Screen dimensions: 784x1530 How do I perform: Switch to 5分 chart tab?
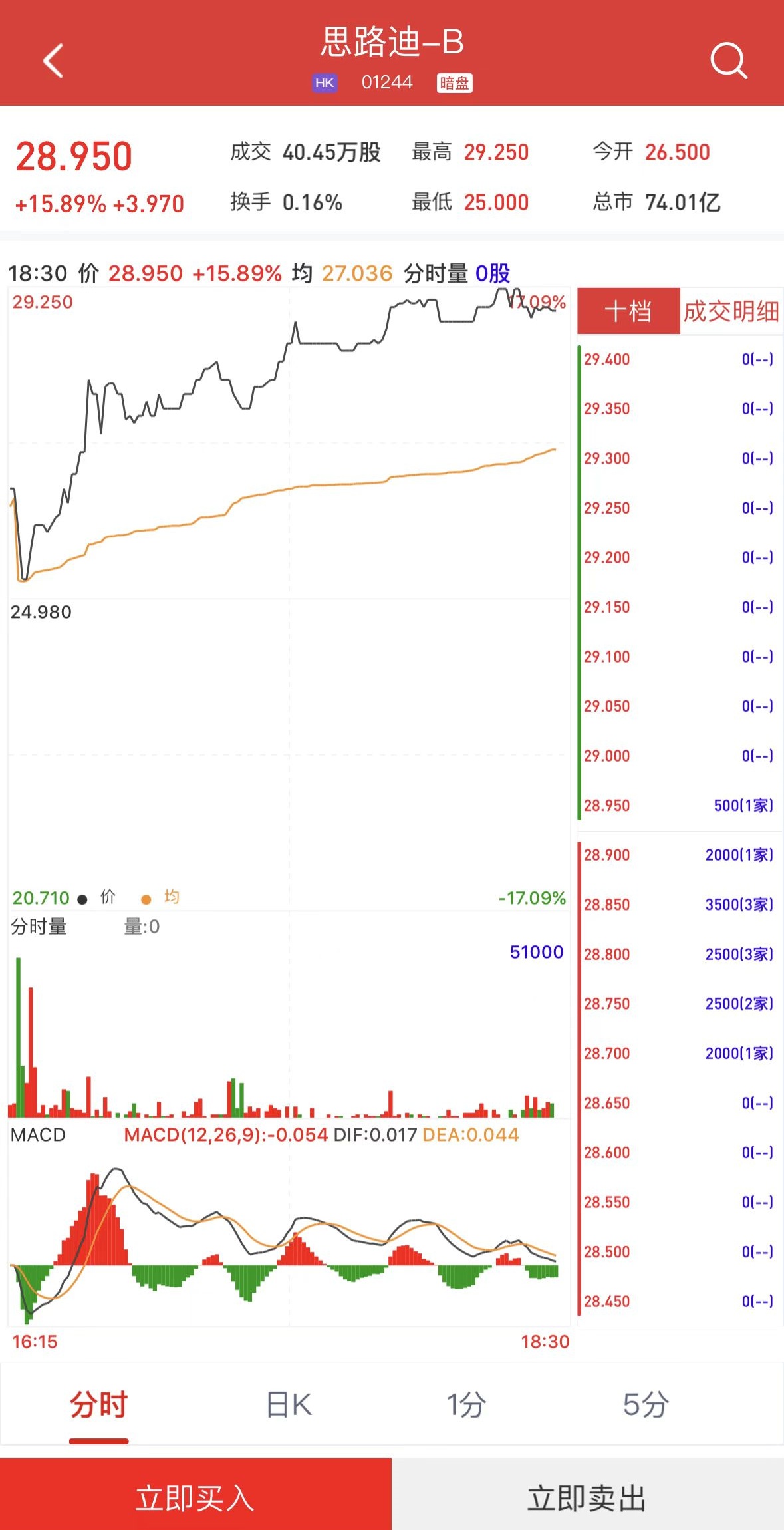pos(645,1404)
